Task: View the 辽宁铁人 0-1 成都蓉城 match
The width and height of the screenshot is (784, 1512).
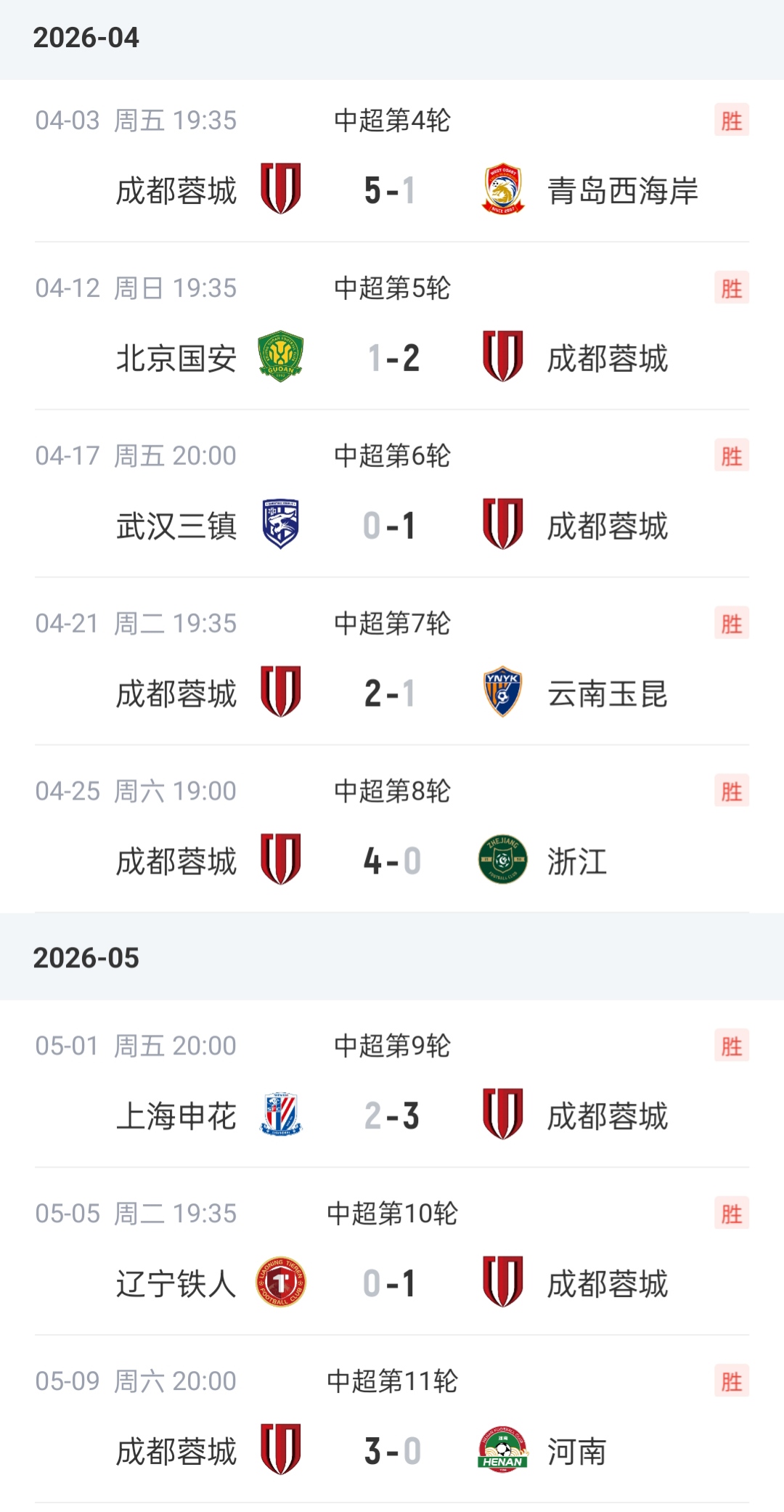Action: 392,1252
